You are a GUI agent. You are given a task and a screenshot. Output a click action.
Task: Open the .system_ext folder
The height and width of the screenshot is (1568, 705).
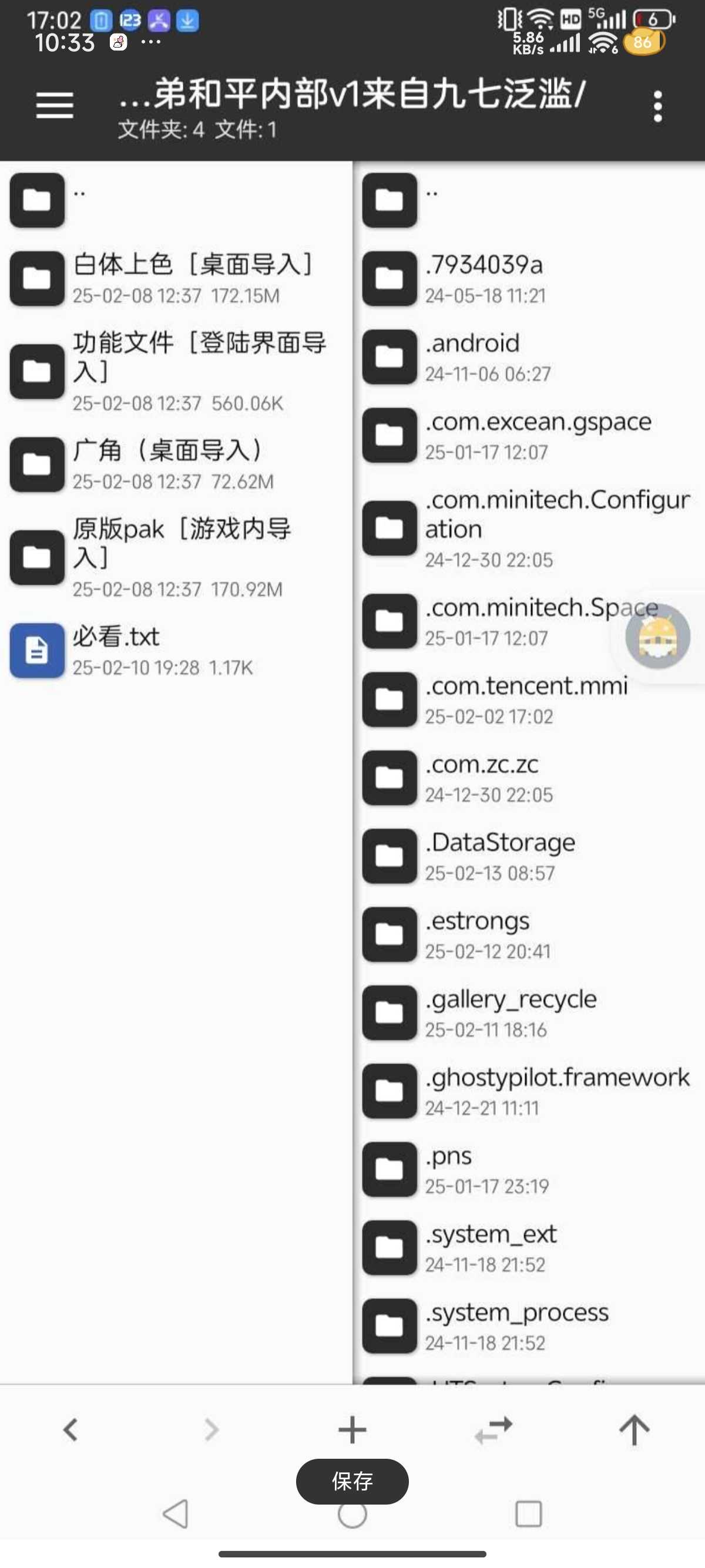(x=529, y=1249)
